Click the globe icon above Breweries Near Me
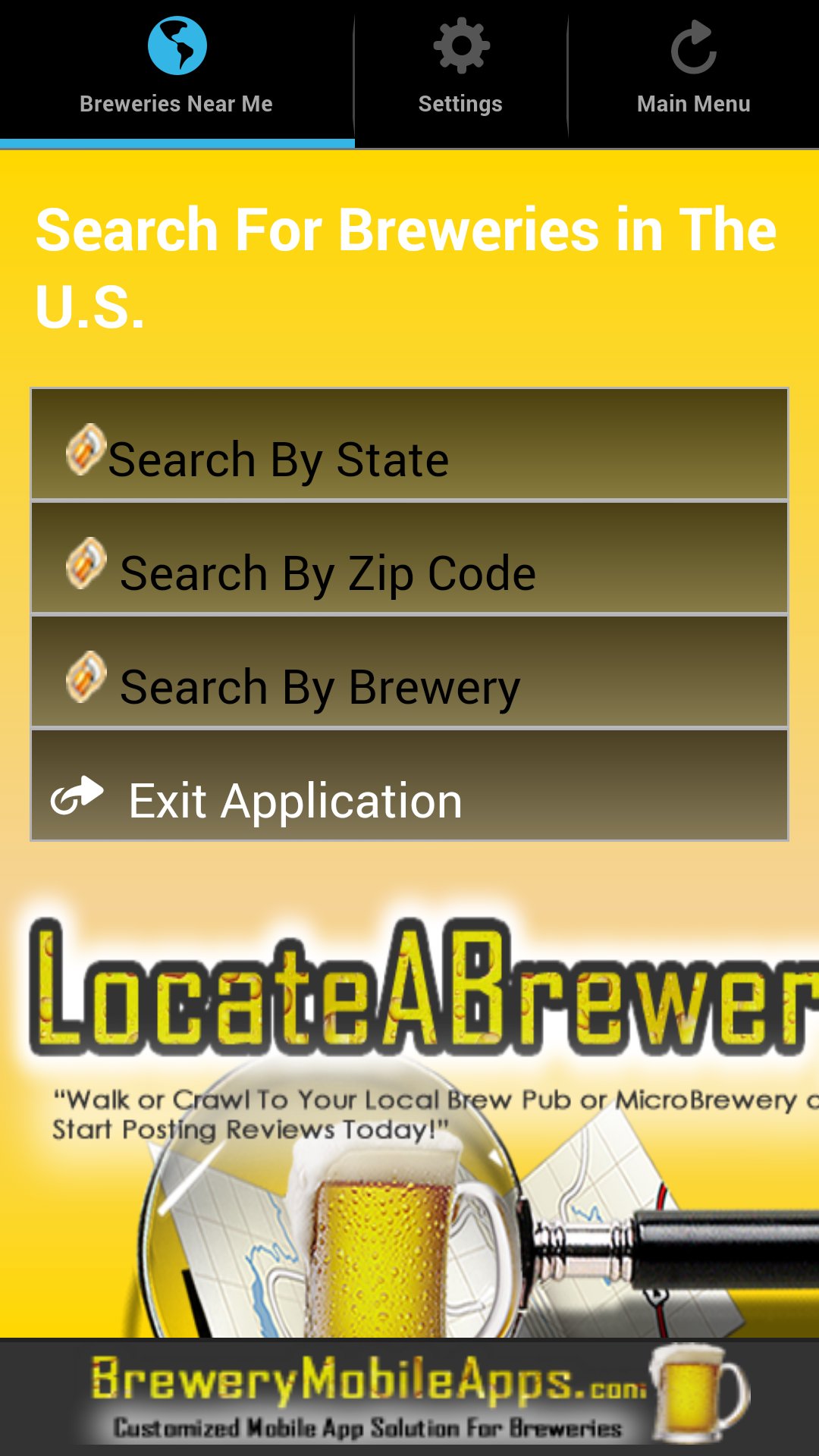 (176, 44)
